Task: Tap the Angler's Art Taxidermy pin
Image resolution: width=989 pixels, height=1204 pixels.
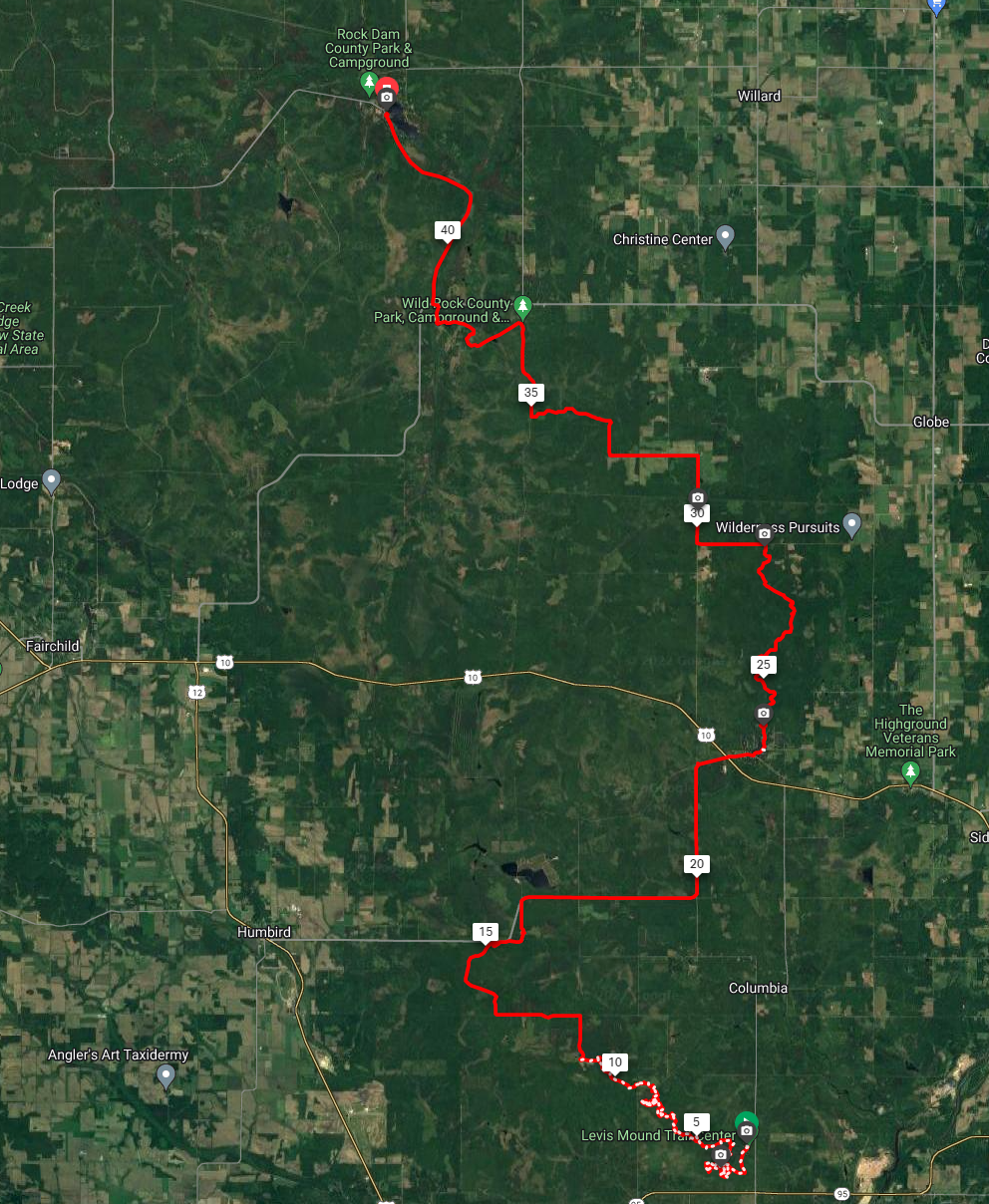Action: click(x=166, y=1074)
